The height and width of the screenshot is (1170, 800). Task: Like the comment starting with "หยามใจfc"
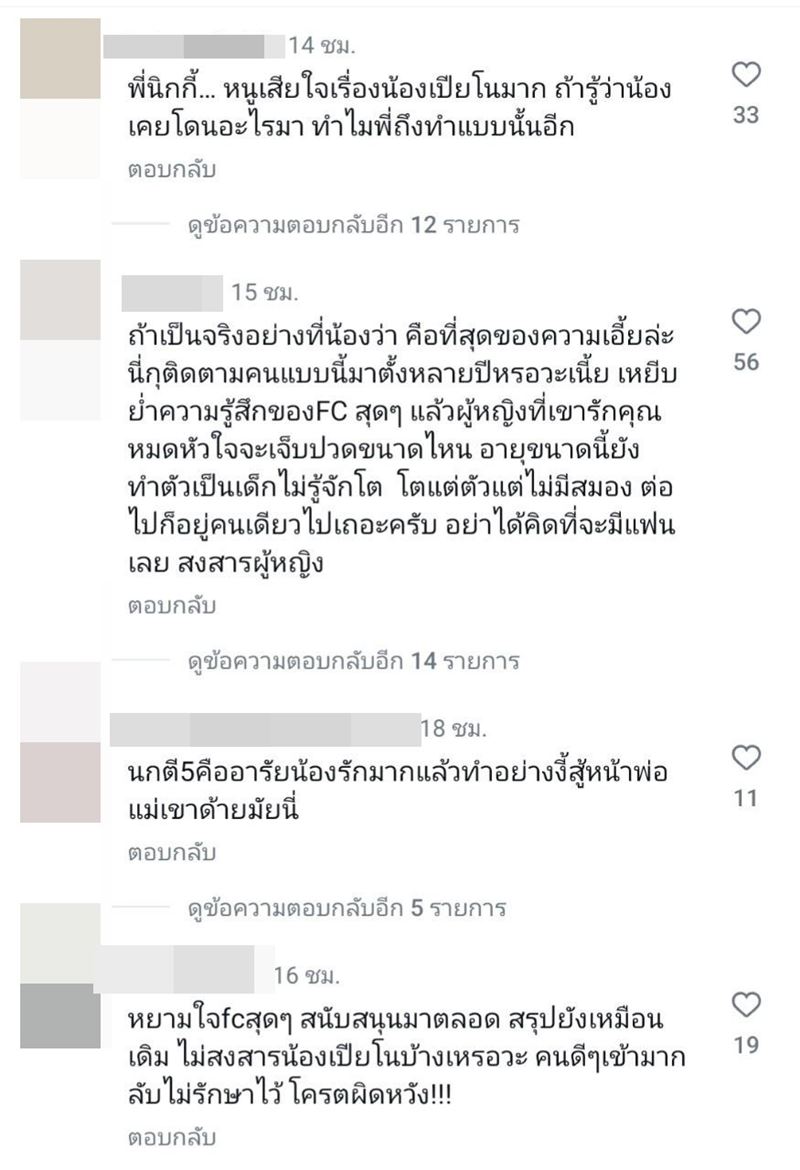point(746,1004)
